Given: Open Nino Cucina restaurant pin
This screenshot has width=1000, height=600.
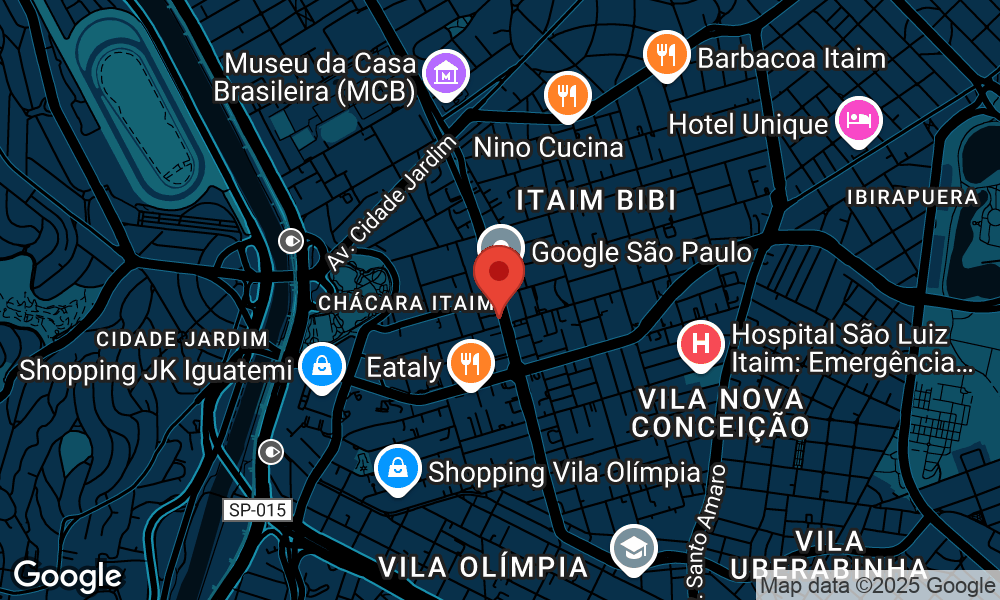Looking at the screenshot, I should pos(568,96).
